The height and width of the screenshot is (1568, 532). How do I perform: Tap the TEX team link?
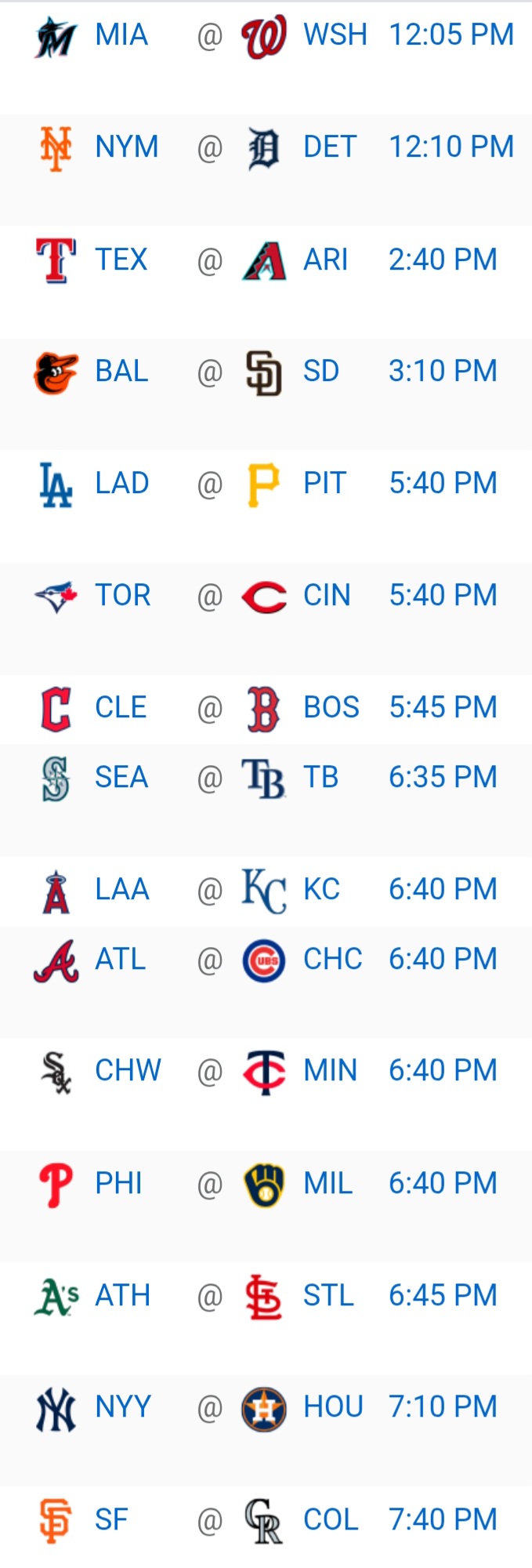click(x=121, y=260)
